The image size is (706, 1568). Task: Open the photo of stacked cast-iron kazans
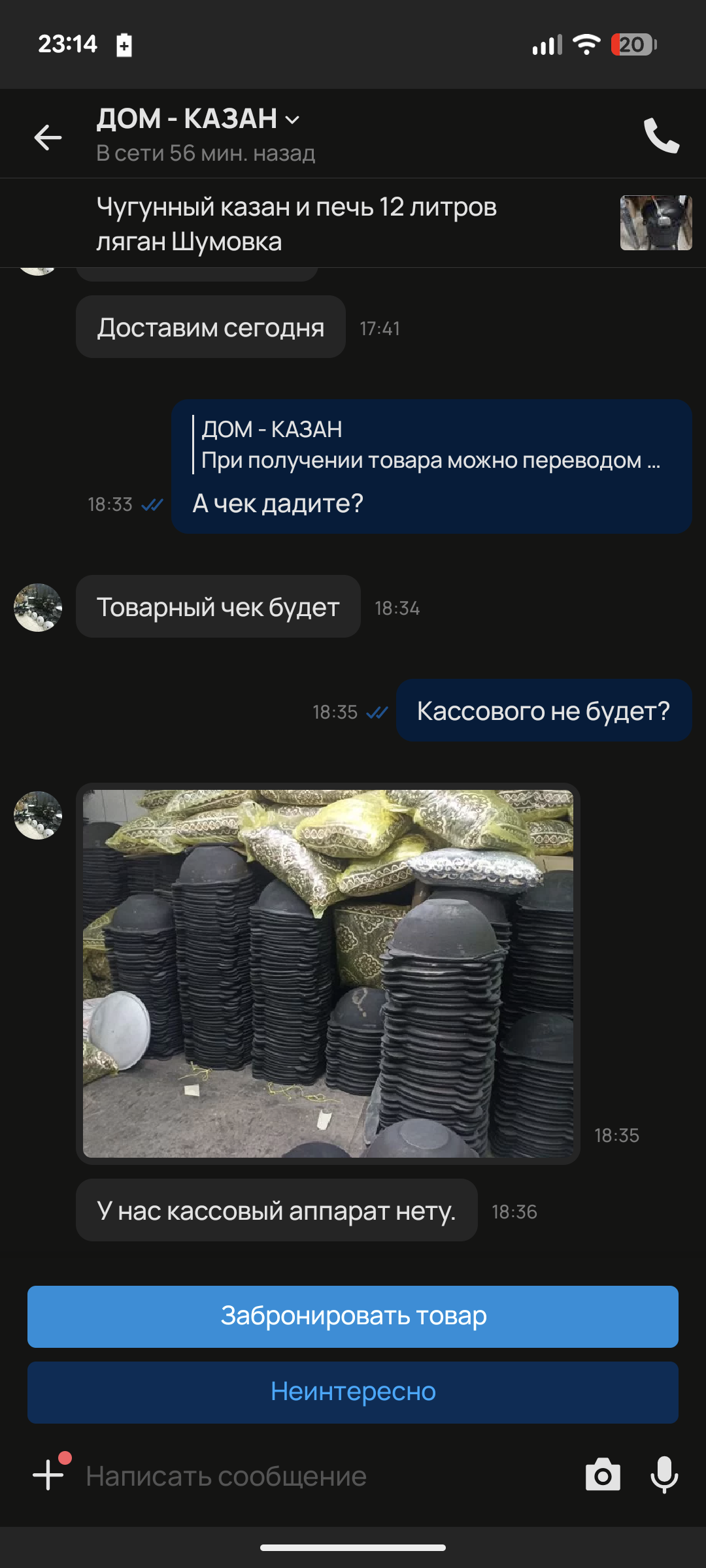(328, 973)
